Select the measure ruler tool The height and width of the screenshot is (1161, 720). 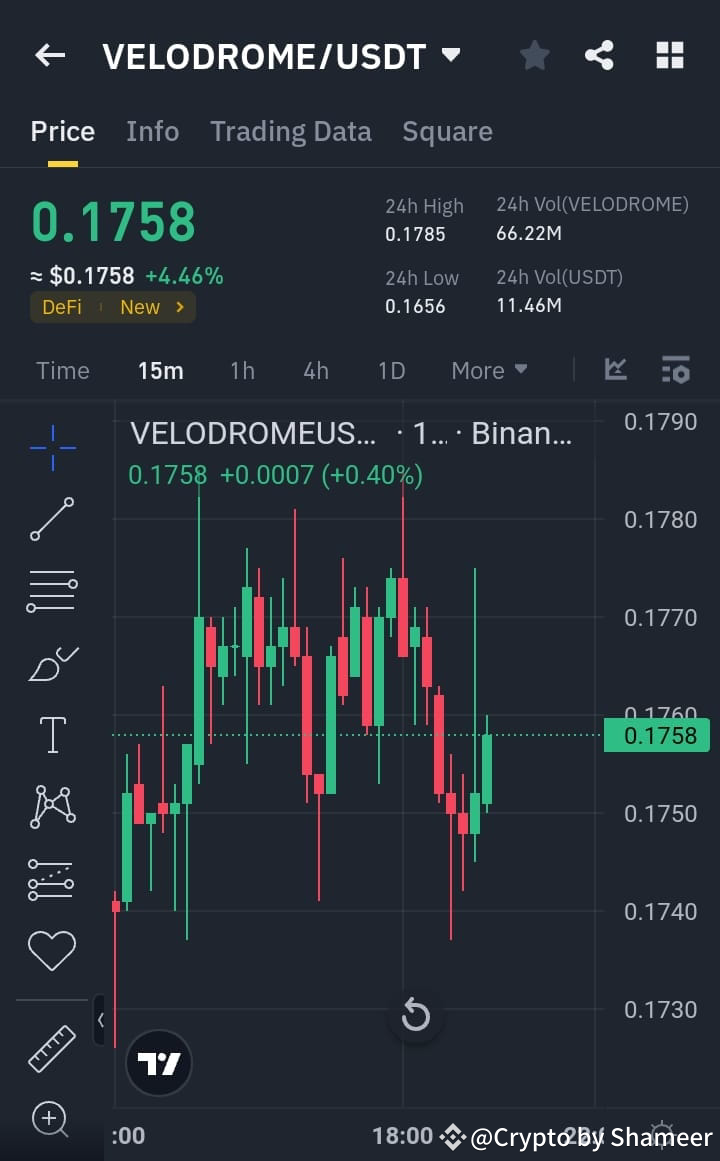coord(51,1048)
